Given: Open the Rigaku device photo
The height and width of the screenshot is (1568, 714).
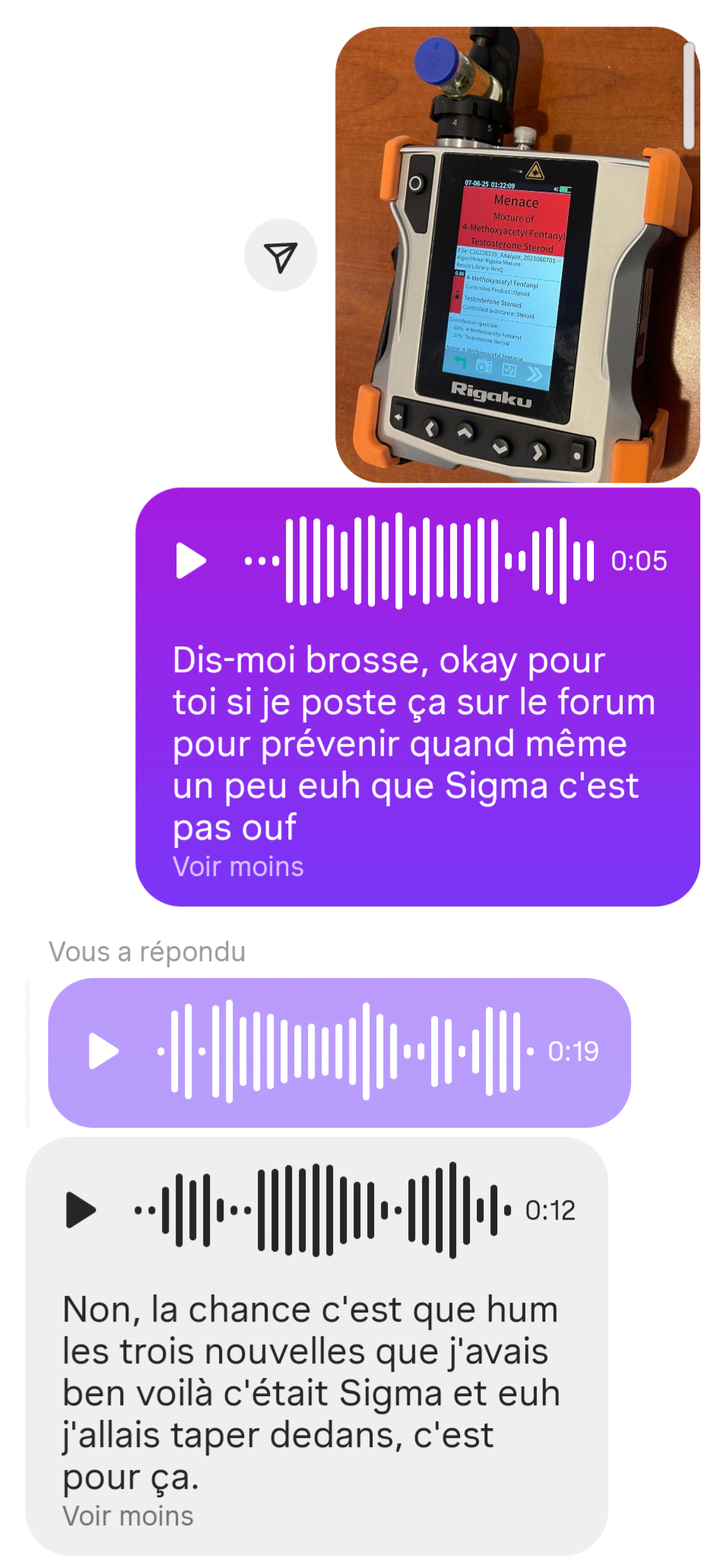Looking at the screenshot, I should pos(517,255).
